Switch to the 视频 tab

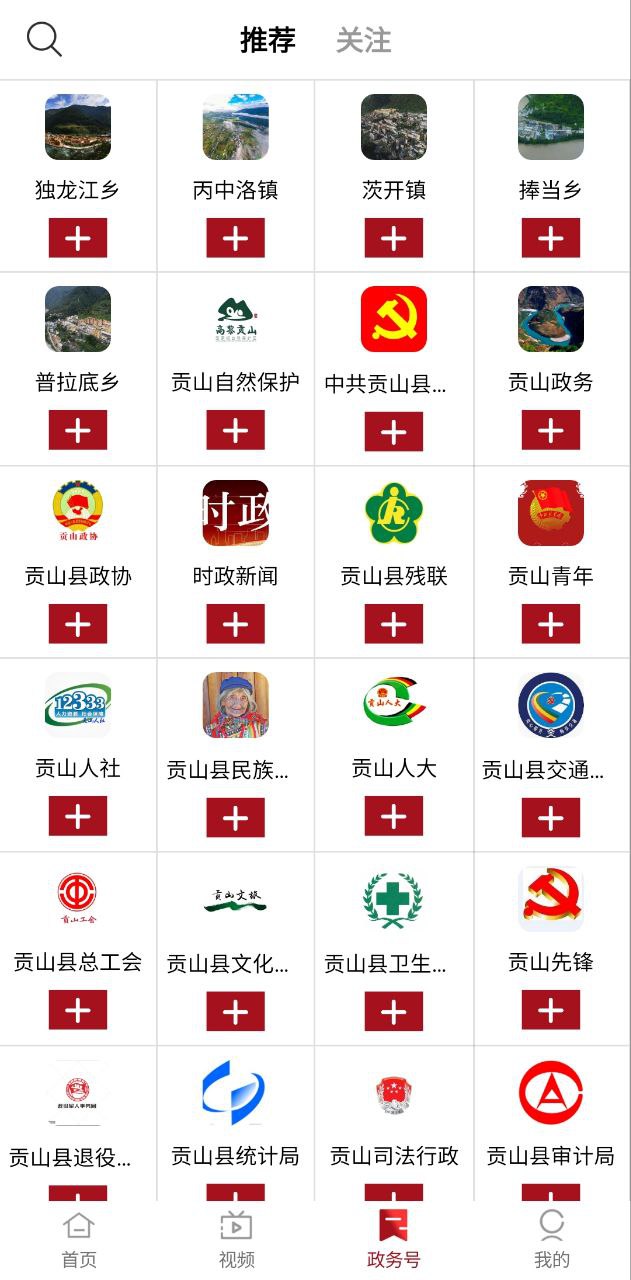[x=237, y=1240]
